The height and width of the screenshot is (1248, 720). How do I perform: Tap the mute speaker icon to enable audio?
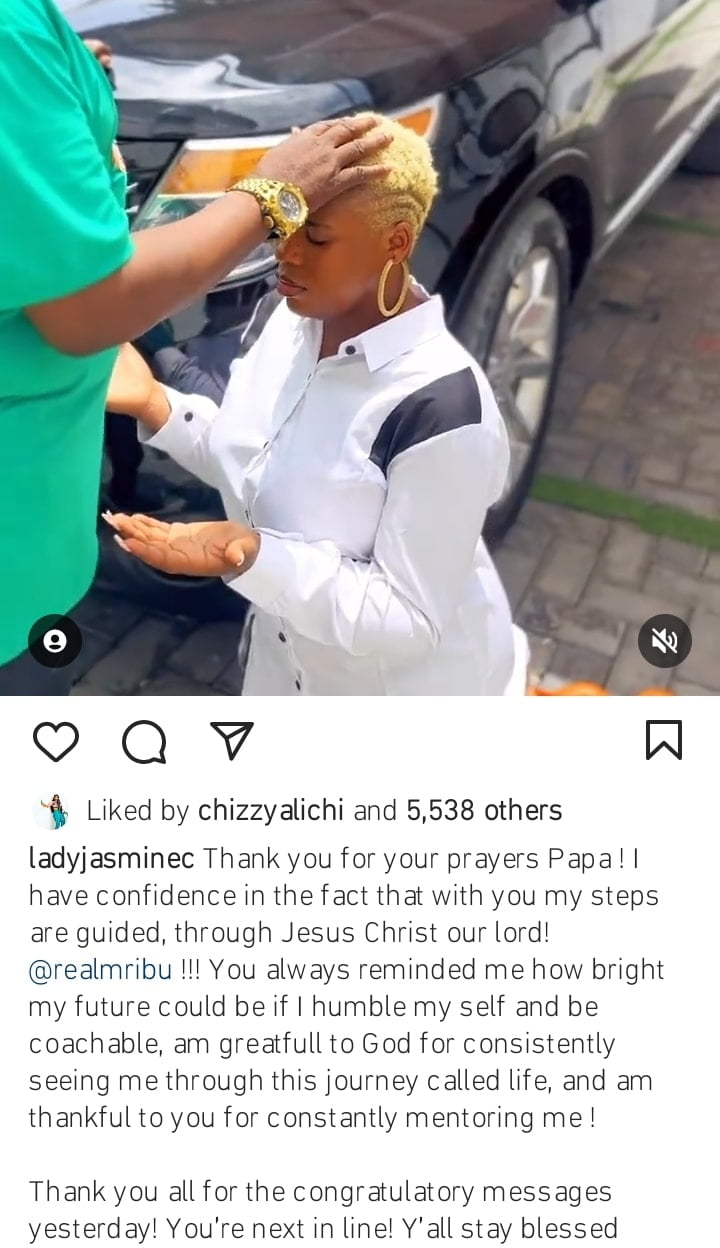663,641
